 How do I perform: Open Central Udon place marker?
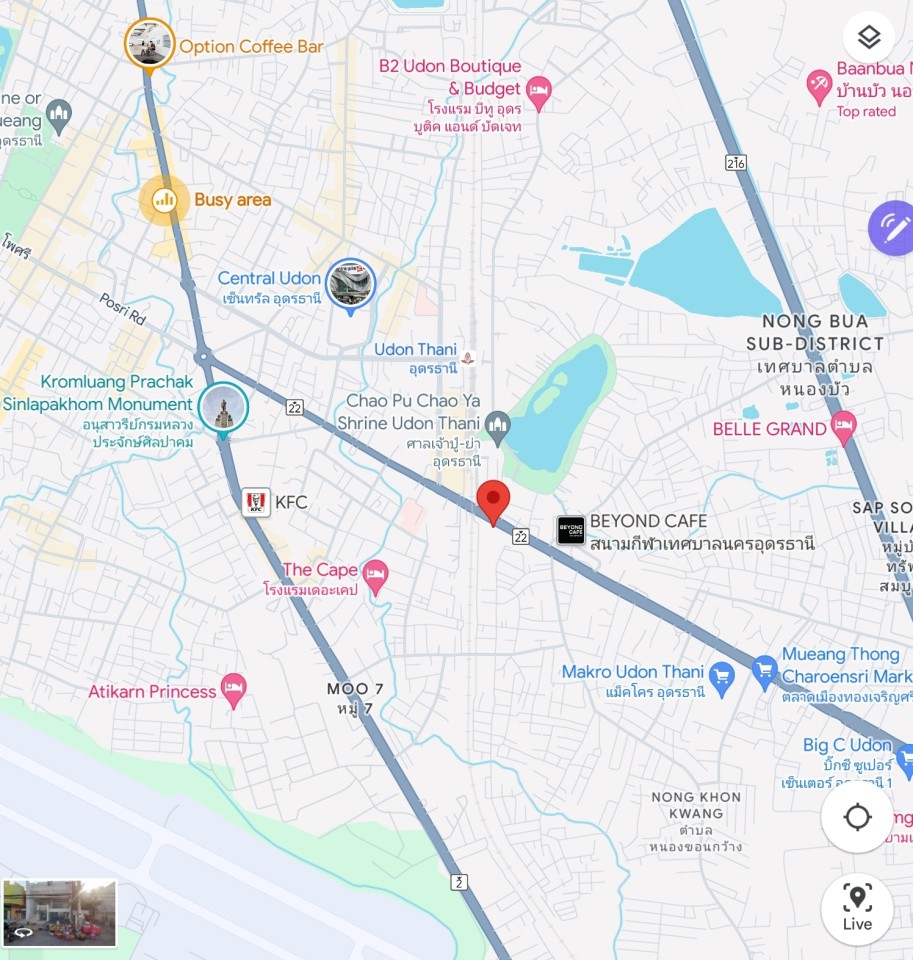tap(350, 284)
